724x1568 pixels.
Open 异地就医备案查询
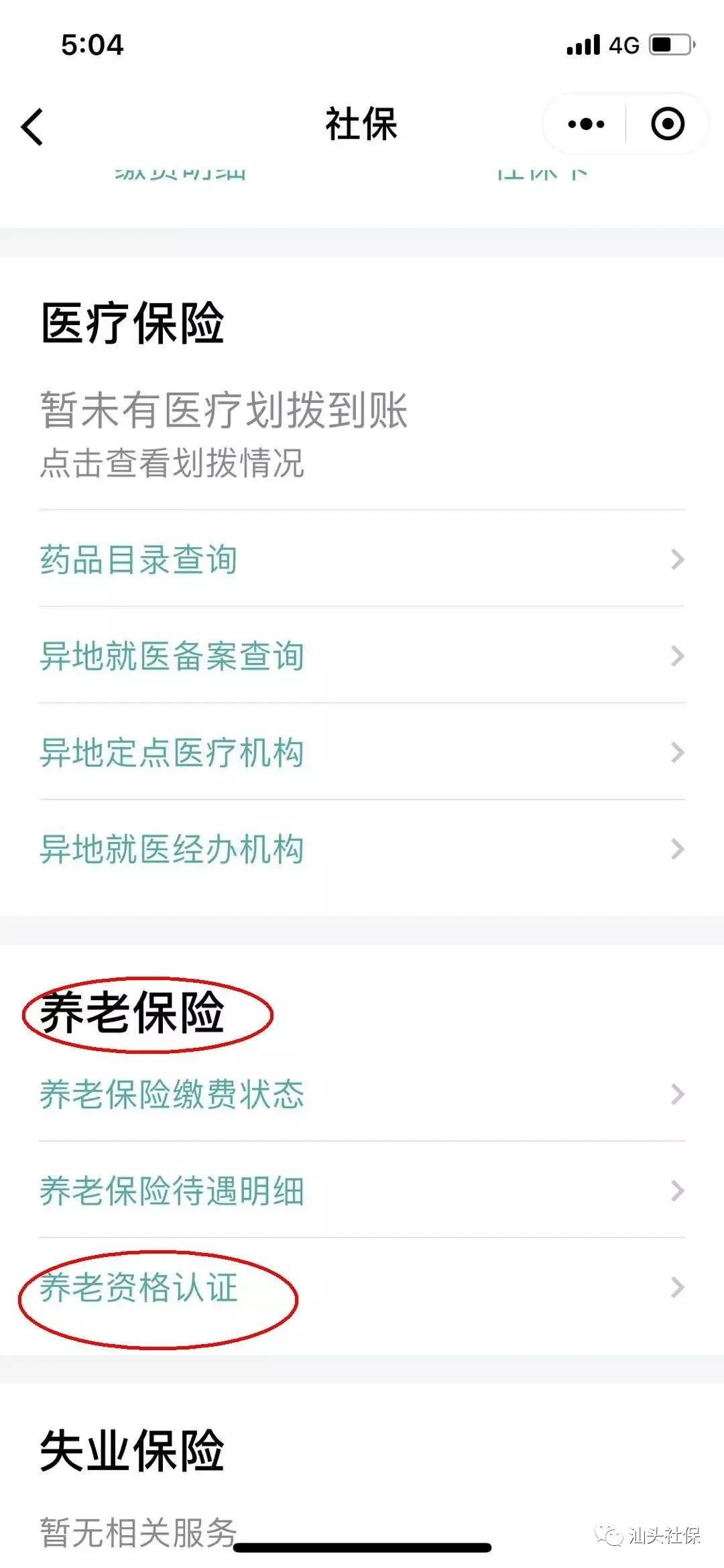362,656
